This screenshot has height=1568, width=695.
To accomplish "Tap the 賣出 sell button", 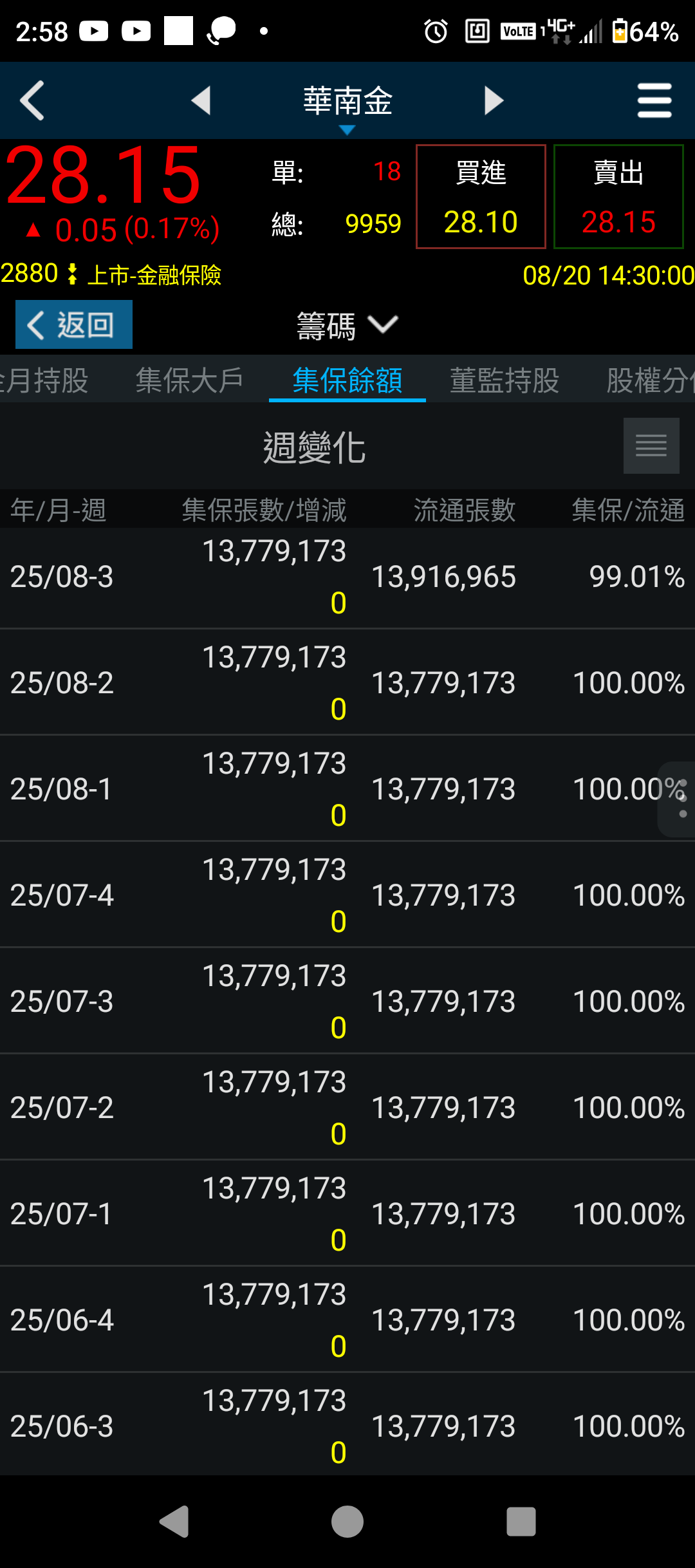I will 618,196.
